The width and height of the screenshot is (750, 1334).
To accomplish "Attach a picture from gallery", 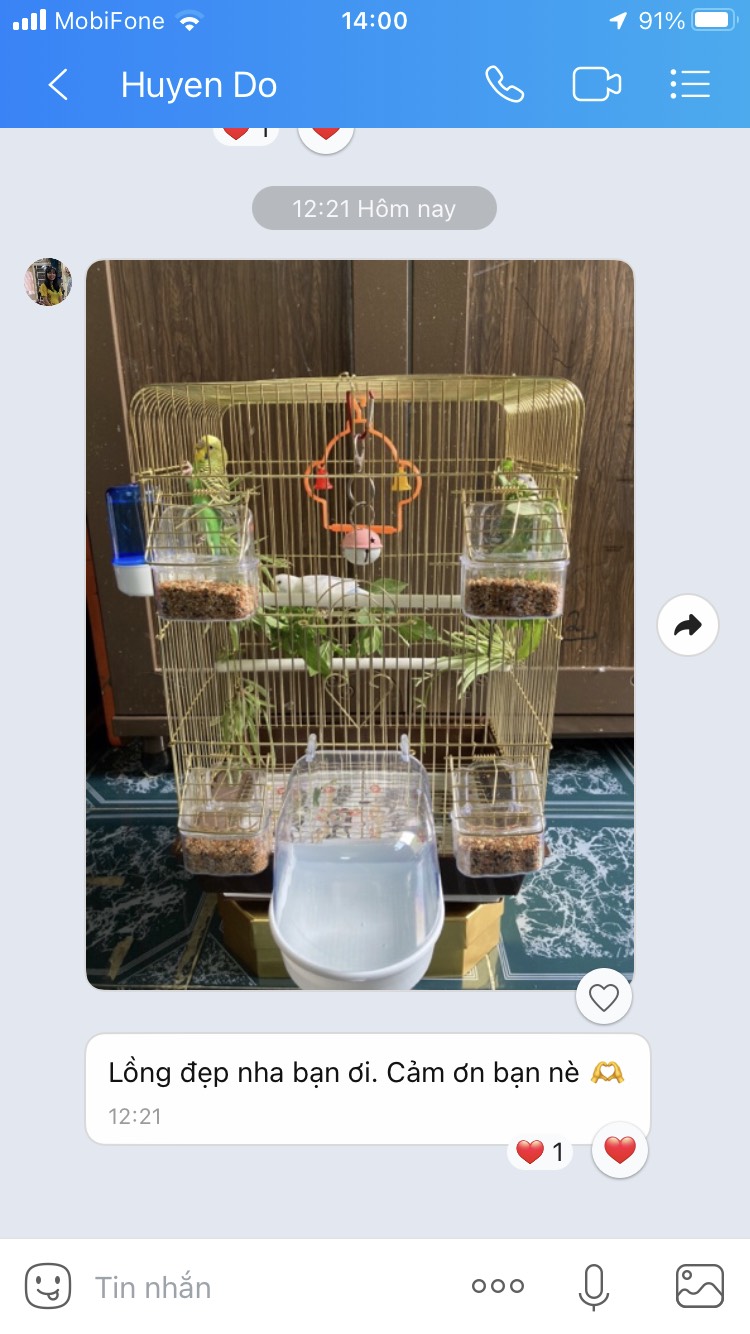I will (699, 1287).
